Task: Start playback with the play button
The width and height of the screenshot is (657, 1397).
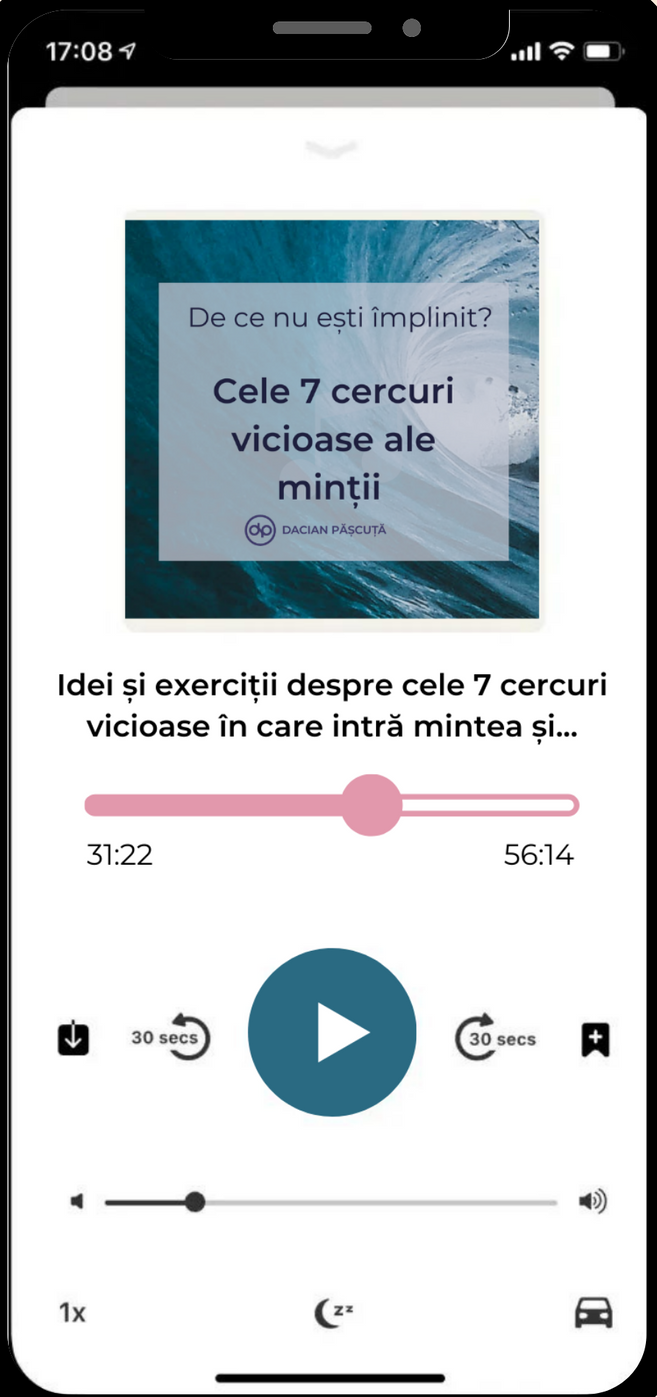Action: tap(332, 1032)
